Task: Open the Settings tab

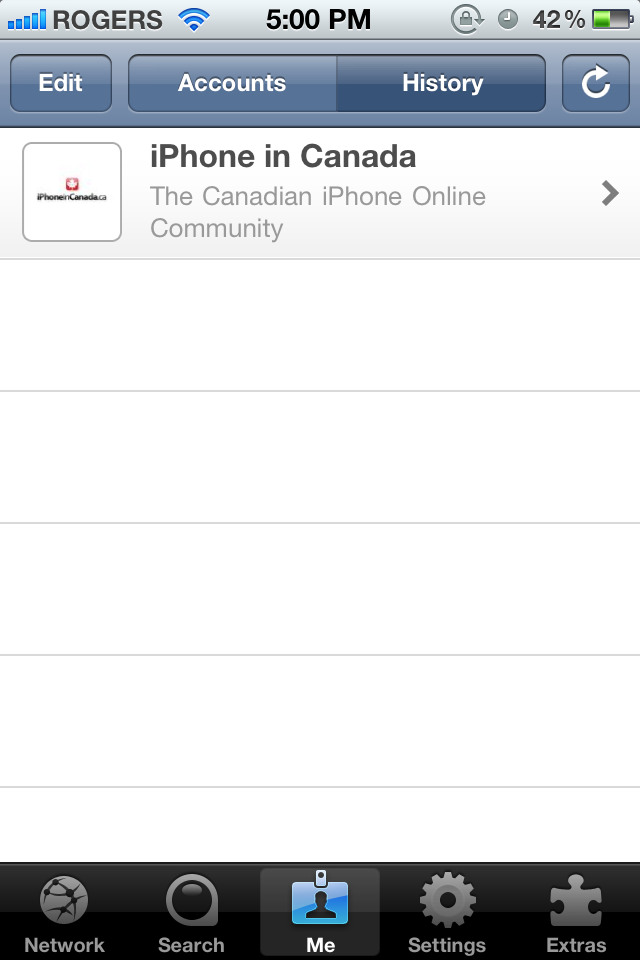Action: (x=447, y=913)
